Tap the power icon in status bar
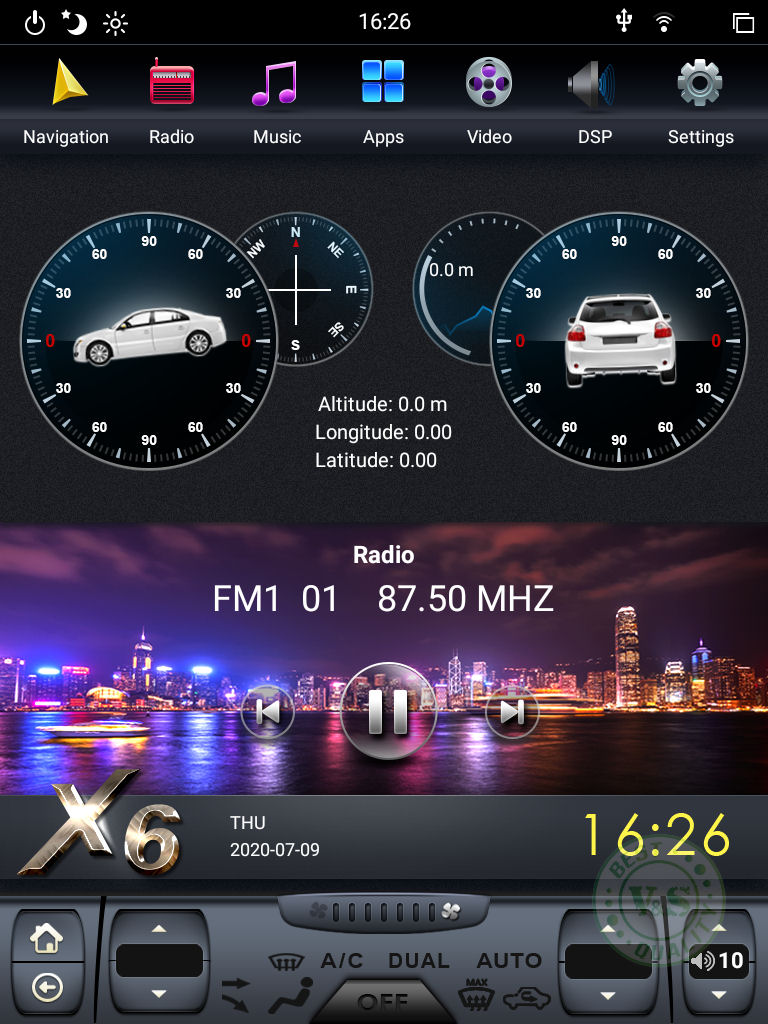This screenshot has width=768, height=1024. tap(35, 22)
